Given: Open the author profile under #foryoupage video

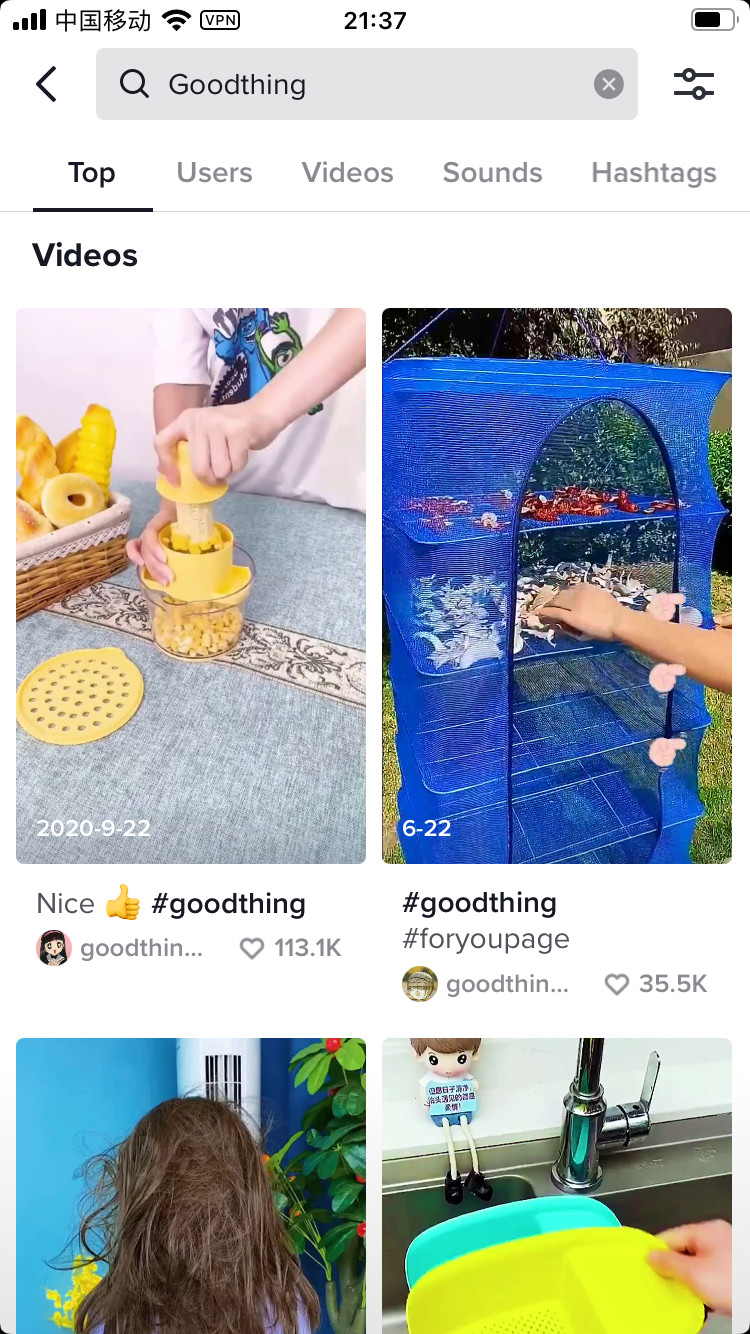Looking at the screenshot, I should tap(486, 984).
